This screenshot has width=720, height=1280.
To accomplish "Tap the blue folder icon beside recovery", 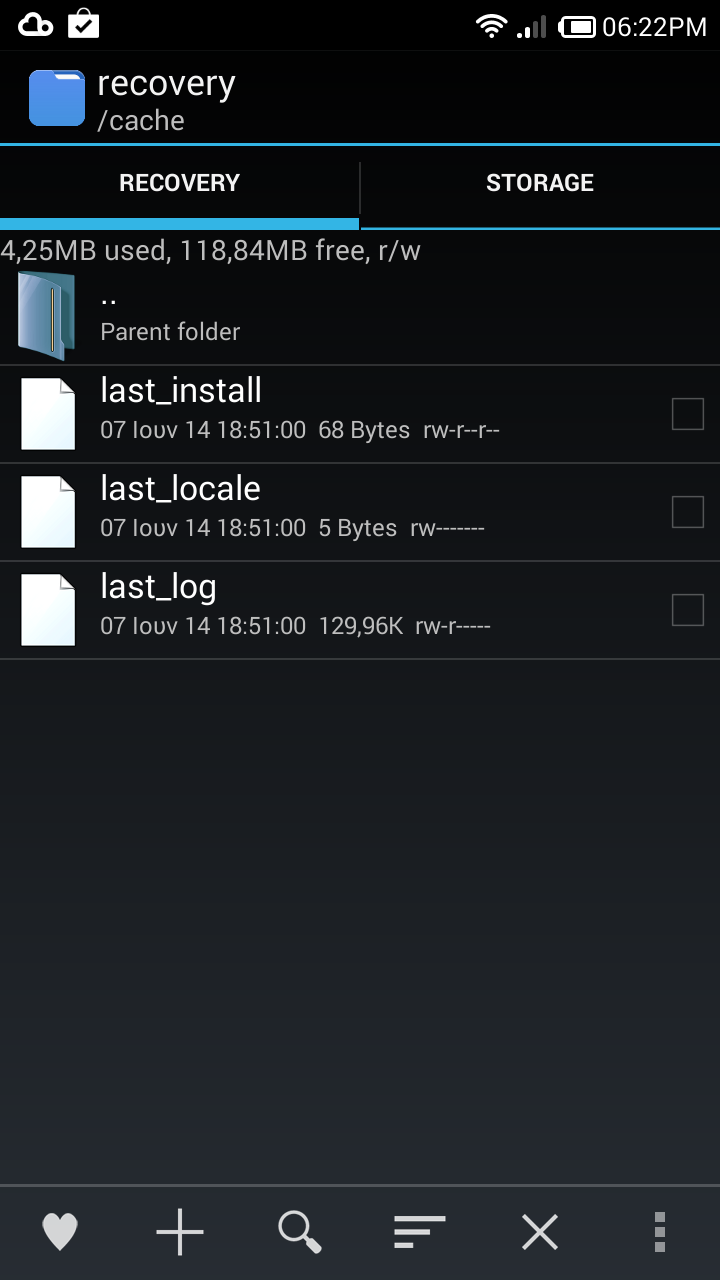I will click(57, 98).
